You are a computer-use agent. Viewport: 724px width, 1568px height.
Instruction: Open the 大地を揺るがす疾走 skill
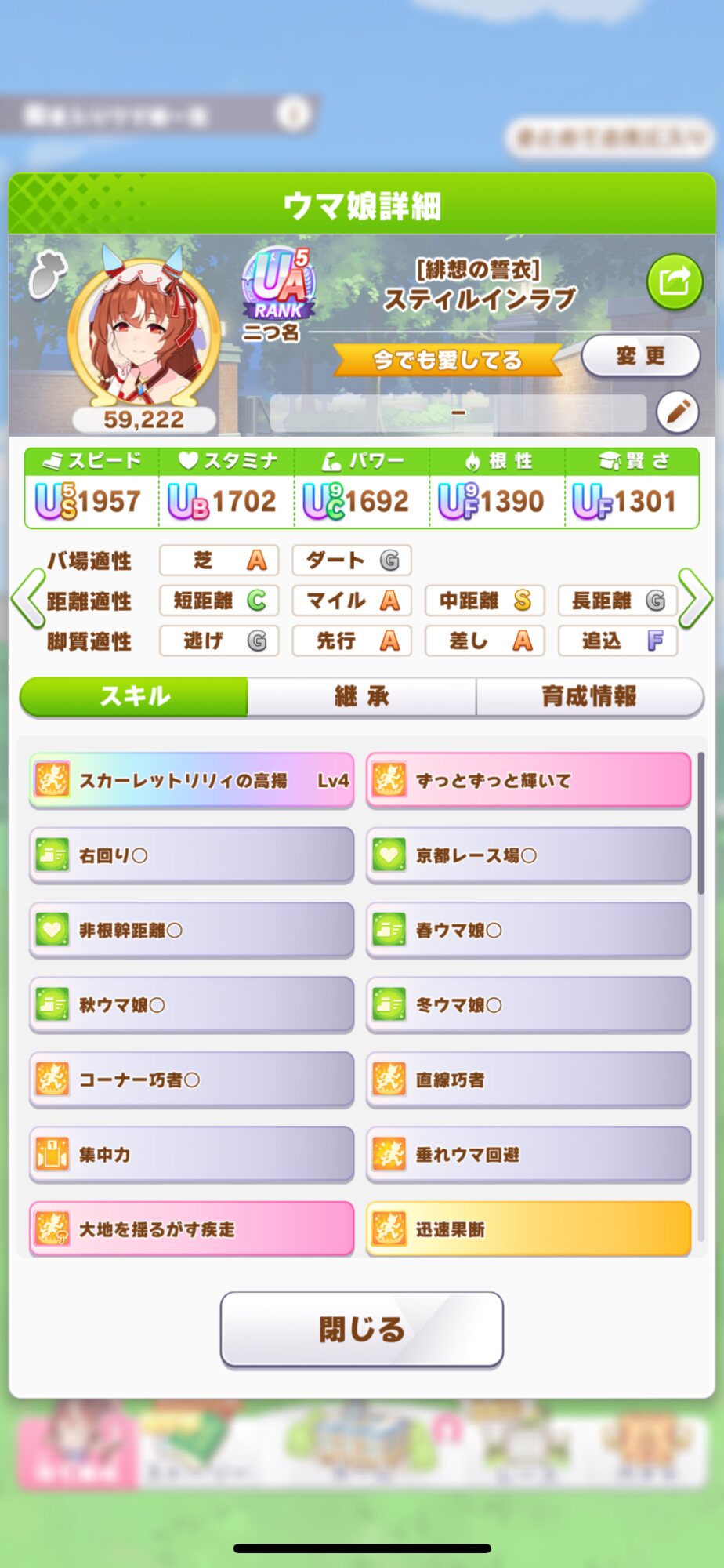pyautogui.click(x=191, y=1229)
